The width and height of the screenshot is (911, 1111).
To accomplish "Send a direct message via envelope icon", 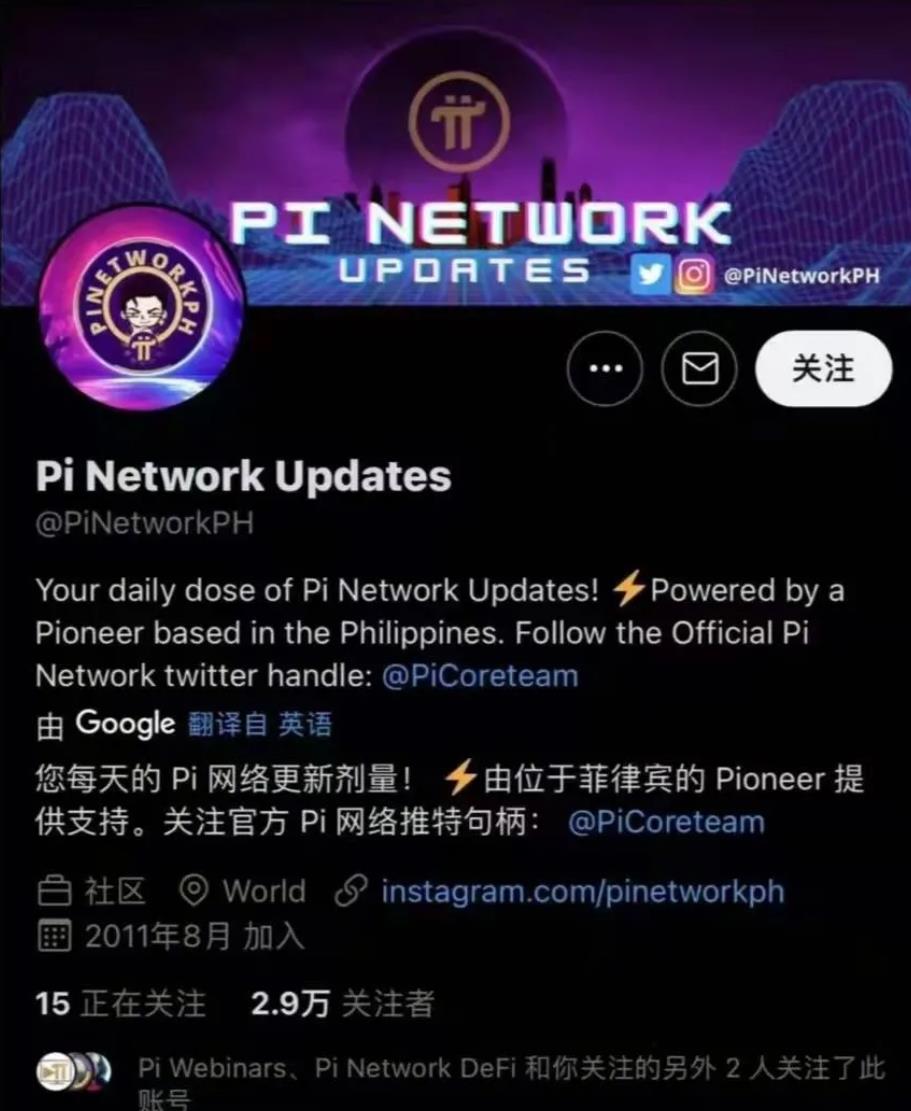I will (699, 368).
